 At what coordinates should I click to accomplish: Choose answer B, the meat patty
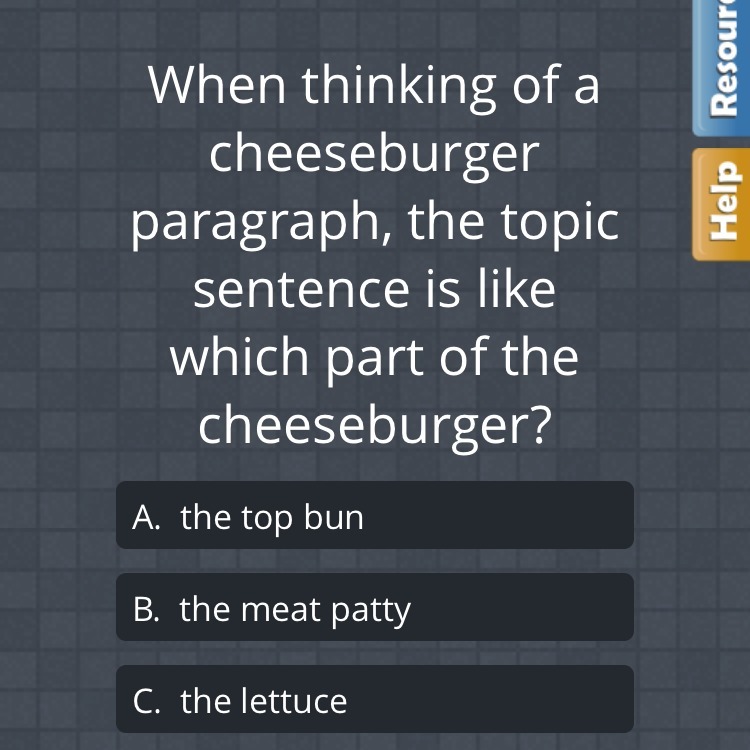[x=375, y=607]
